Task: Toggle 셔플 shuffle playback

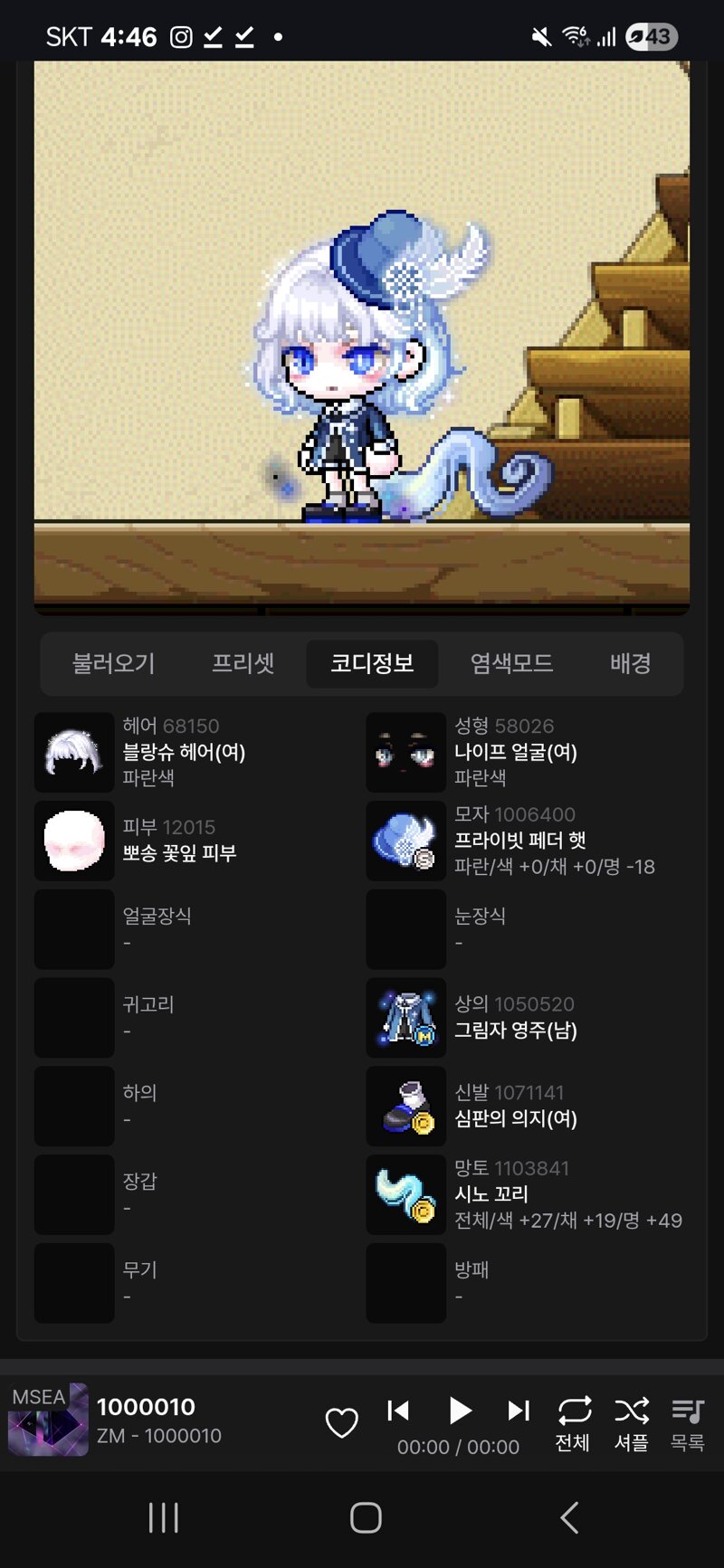Action: click(632, 1423)
